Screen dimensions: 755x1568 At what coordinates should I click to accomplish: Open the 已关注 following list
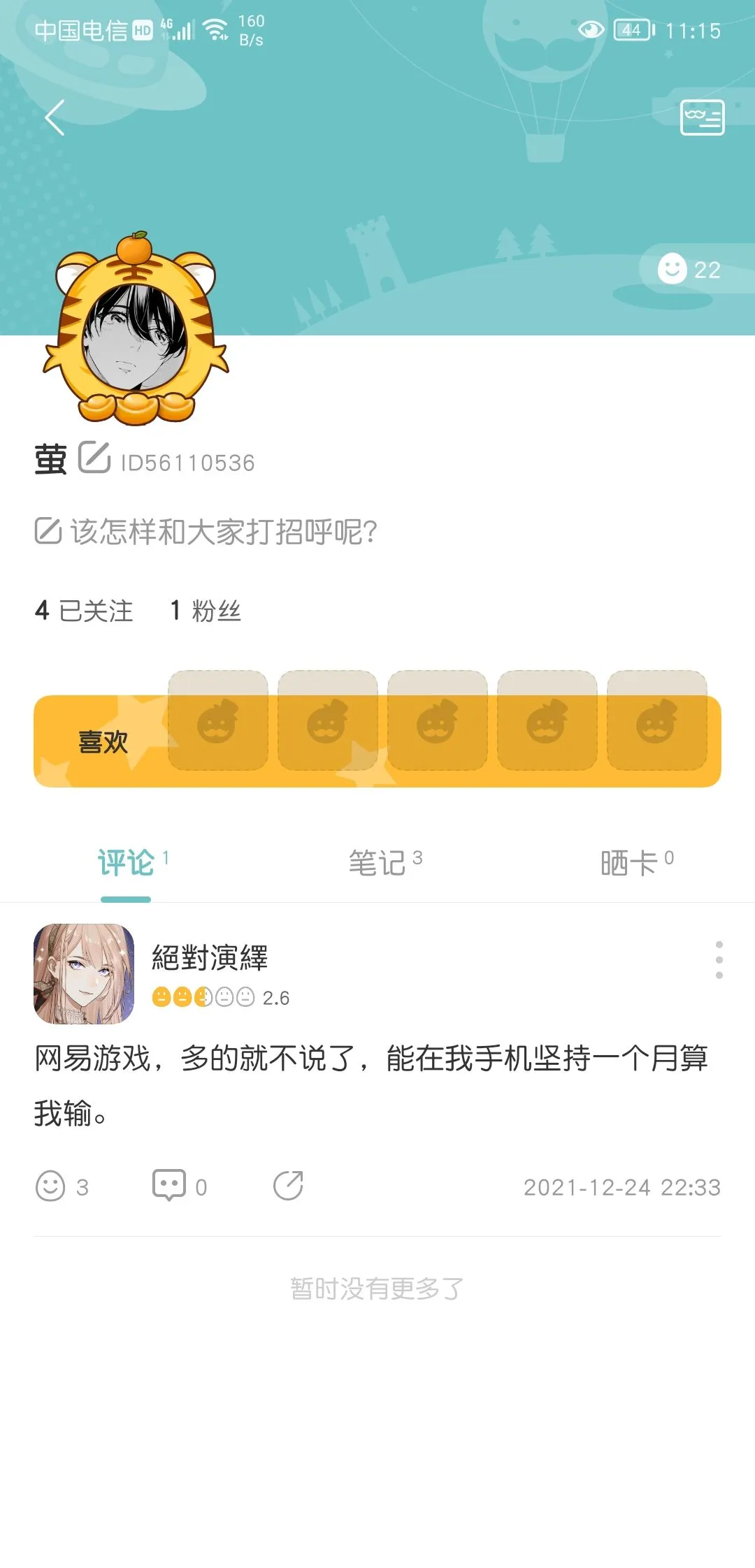(84, 611)
